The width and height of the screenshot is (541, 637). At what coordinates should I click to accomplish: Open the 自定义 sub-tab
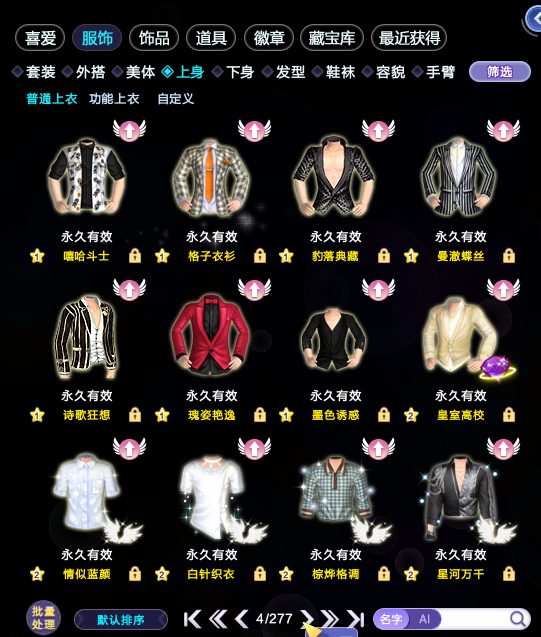pos(175,99)
